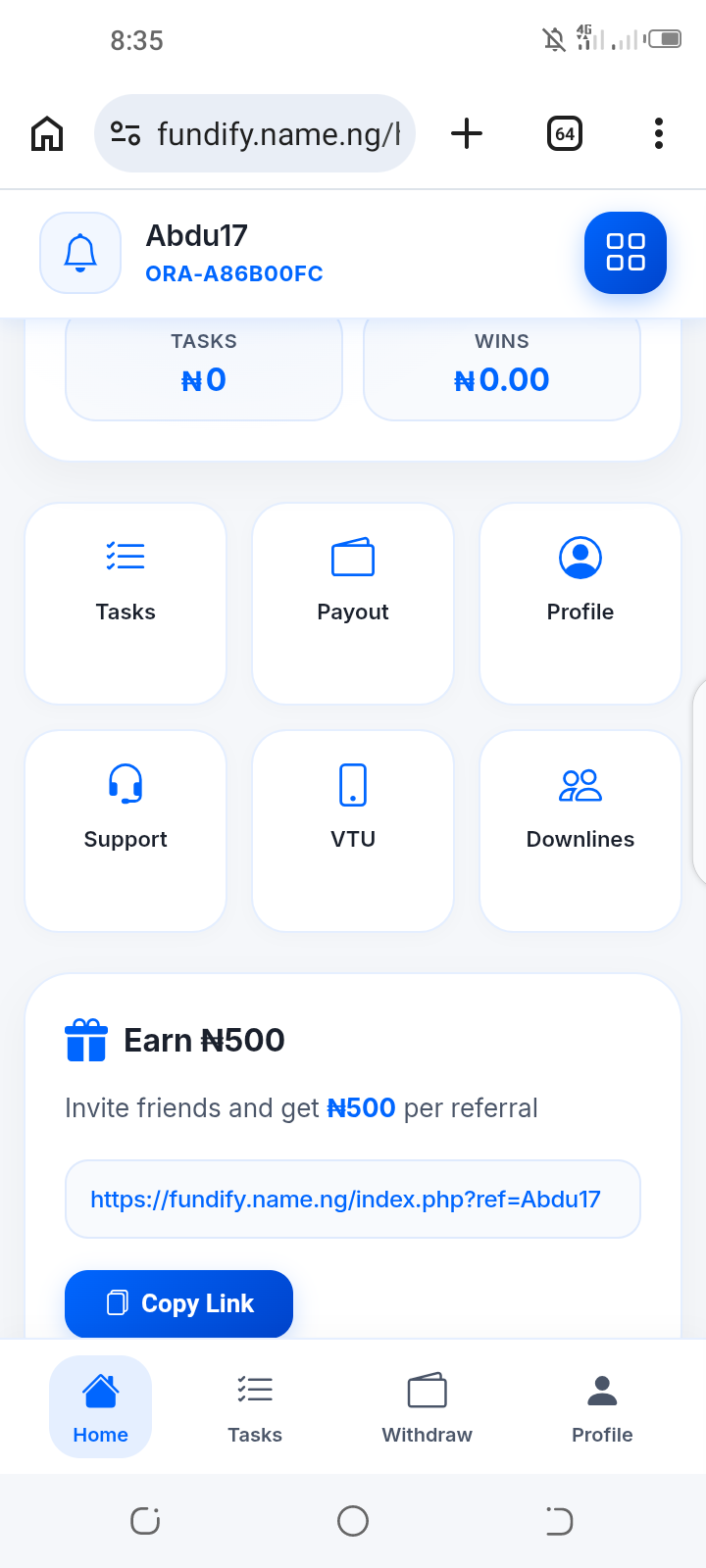The image size is (706, 1568).
Task: Add a new browser tab
Action: tap(467, 133)
